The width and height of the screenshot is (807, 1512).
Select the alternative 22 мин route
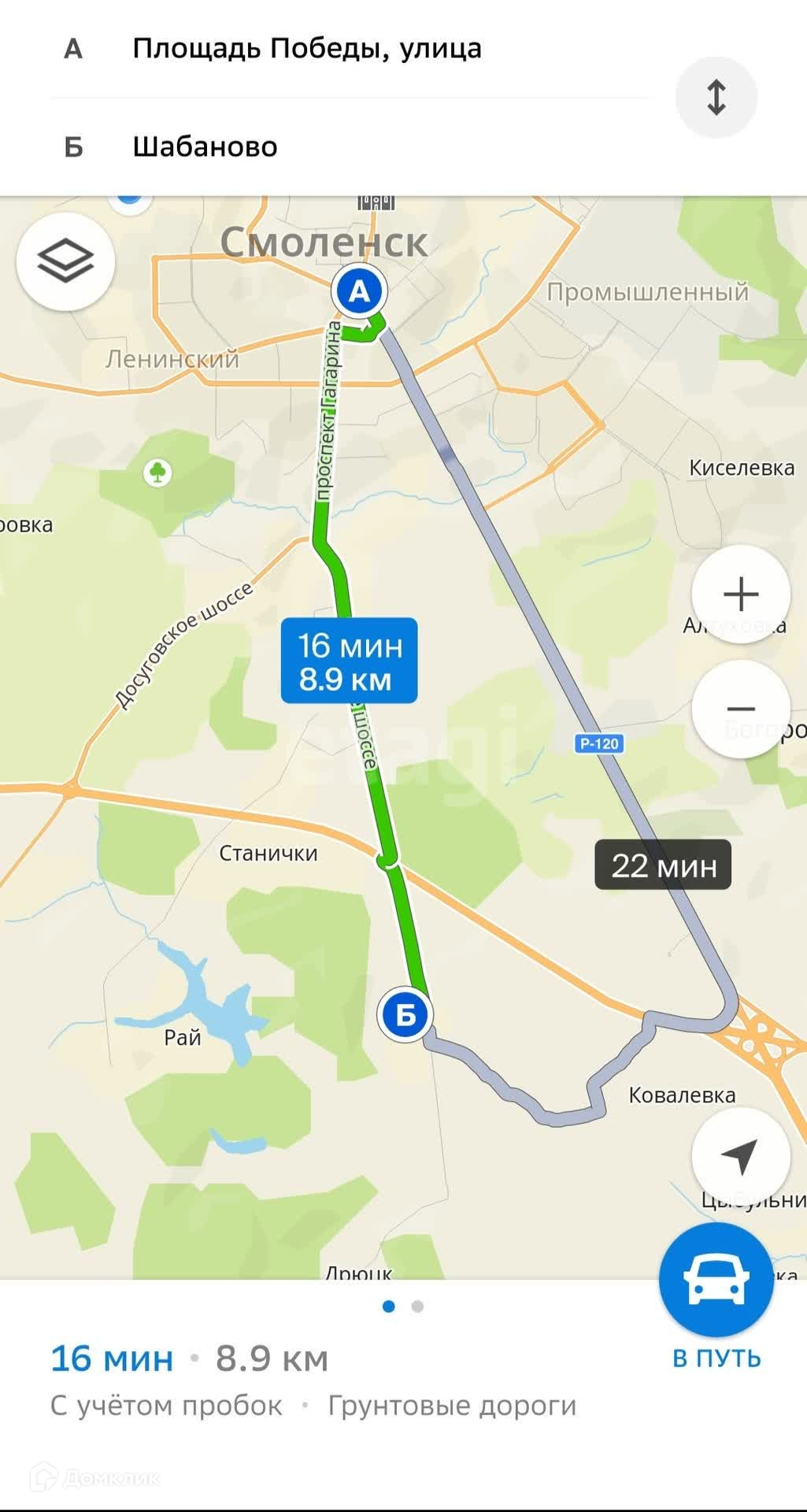(663, 865)
